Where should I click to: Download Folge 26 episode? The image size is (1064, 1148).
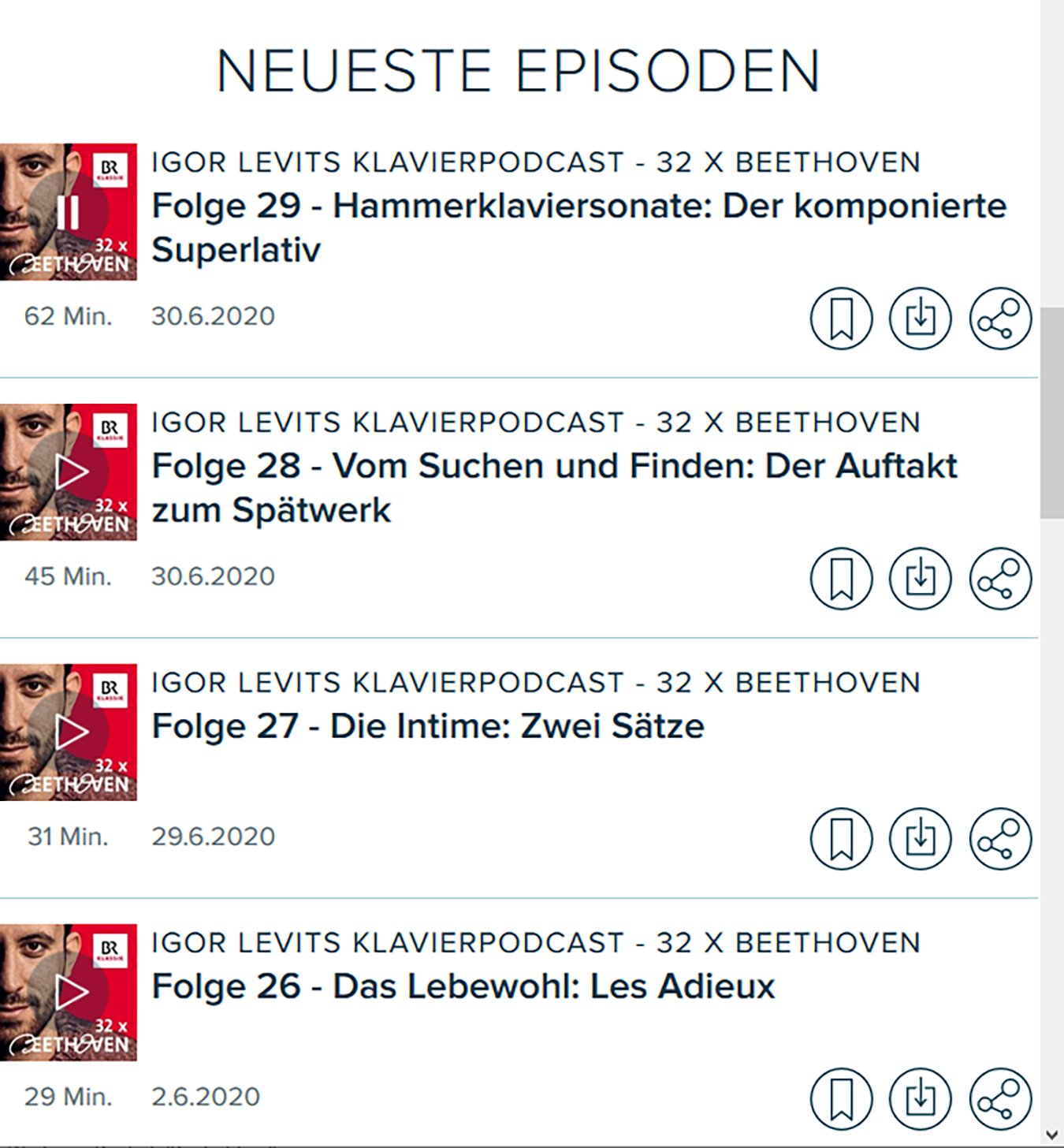(x=920, y=1099)
